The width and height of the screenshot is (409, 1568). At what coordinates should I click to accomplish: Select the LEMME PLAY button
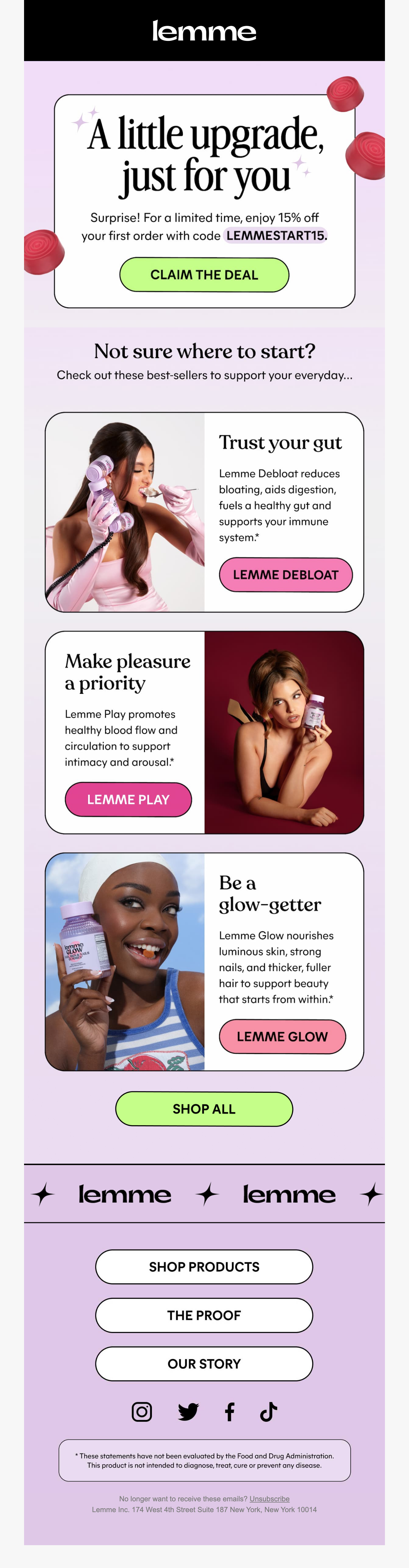pos(128,799)
